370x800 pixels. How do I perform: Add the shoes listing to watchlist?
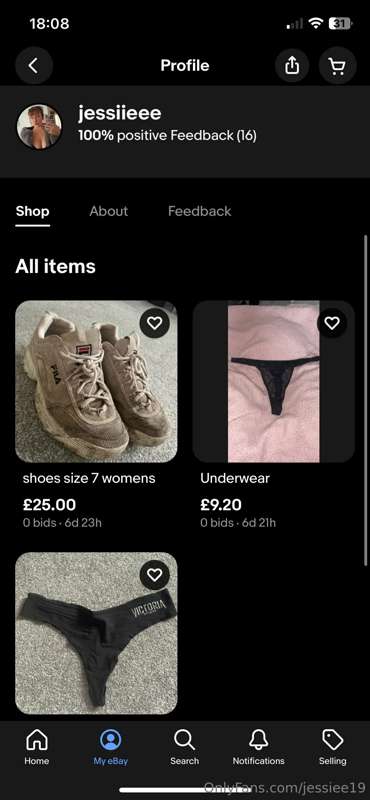pyautogui.click(x=155, y=322)
